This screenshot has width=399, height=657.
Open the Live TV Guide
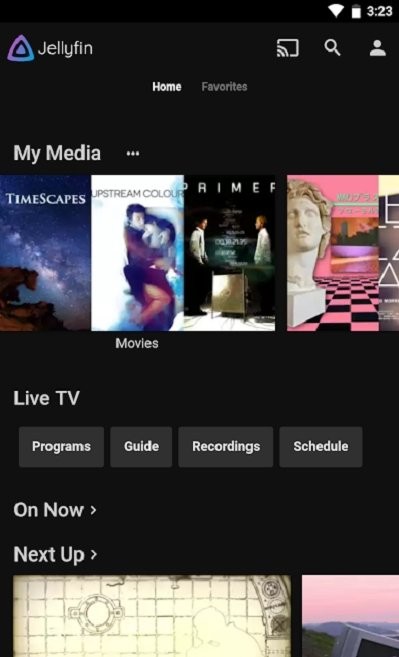[x=141, y=447]
